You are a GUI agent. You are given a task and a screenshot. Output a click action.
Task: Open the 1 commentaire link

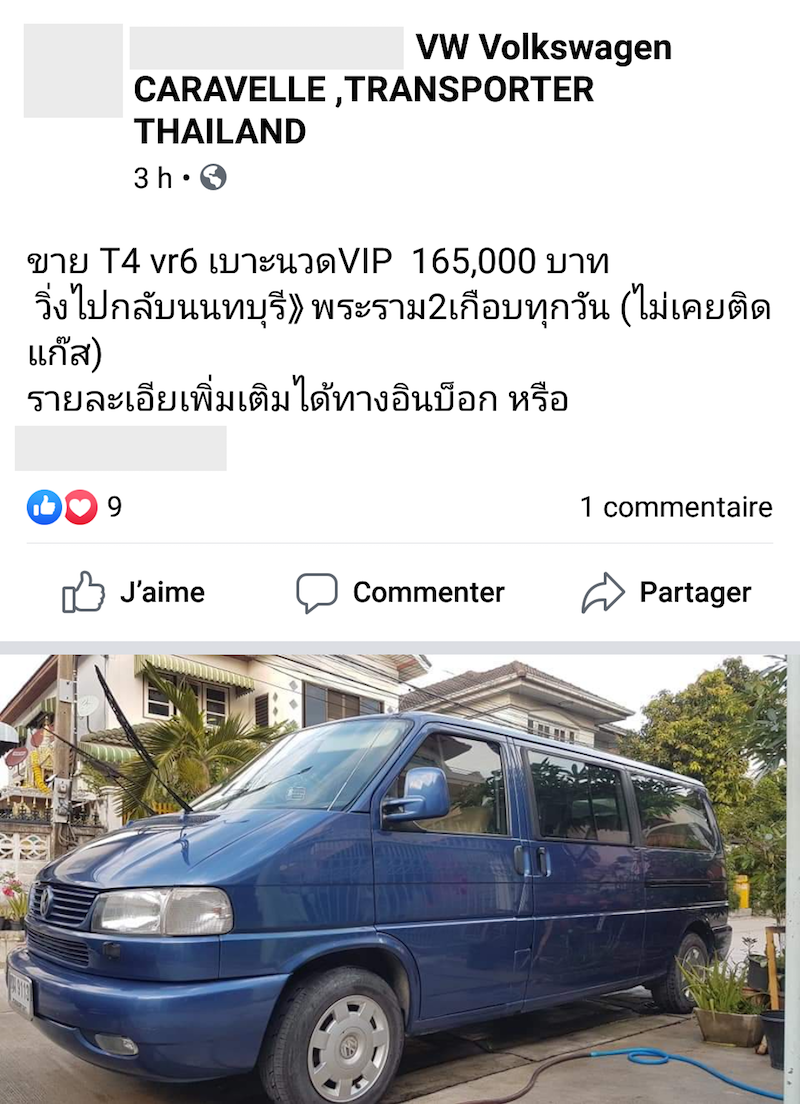(x=676, y=507)
